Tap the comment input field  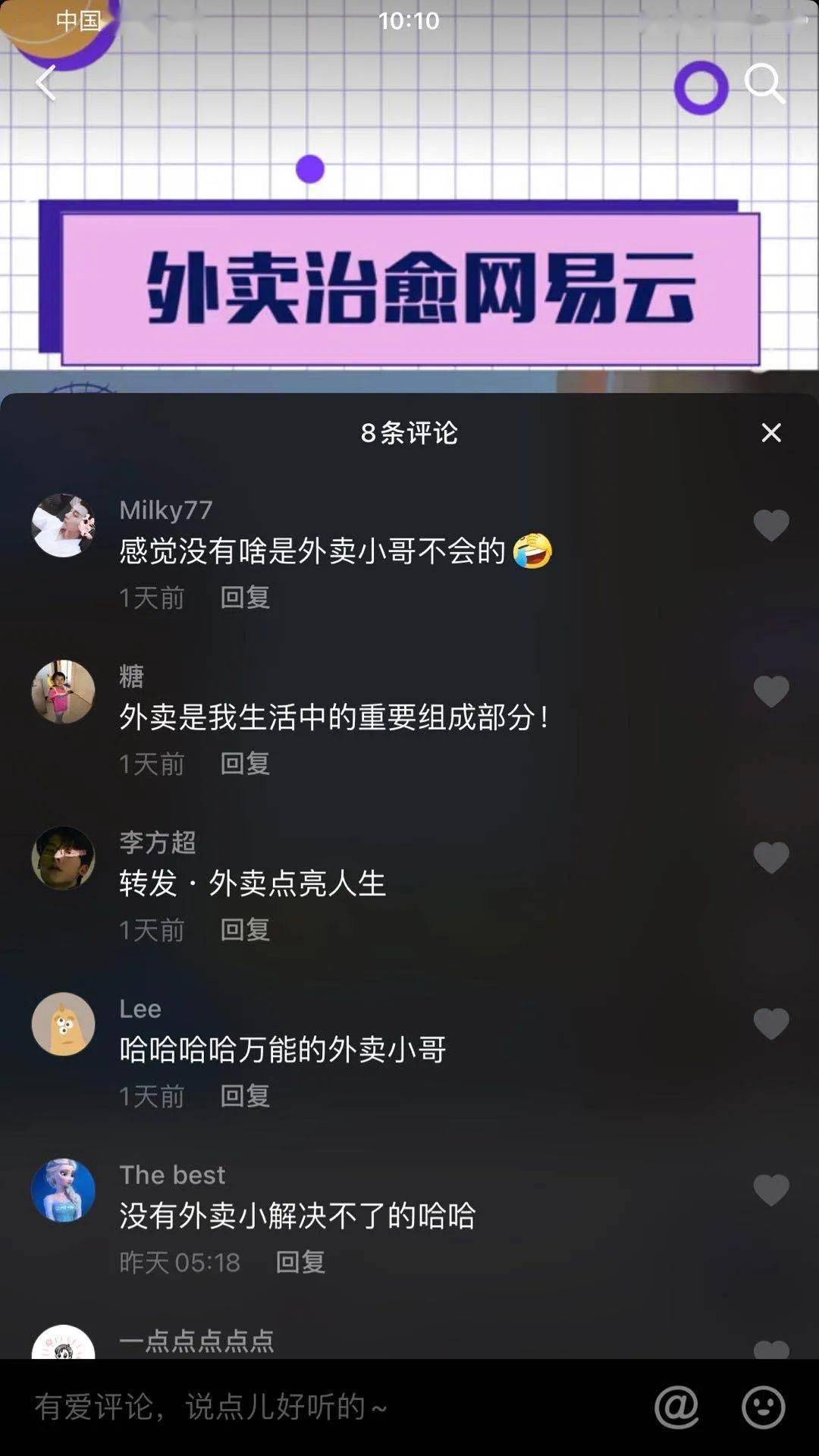coord(303,1407)
